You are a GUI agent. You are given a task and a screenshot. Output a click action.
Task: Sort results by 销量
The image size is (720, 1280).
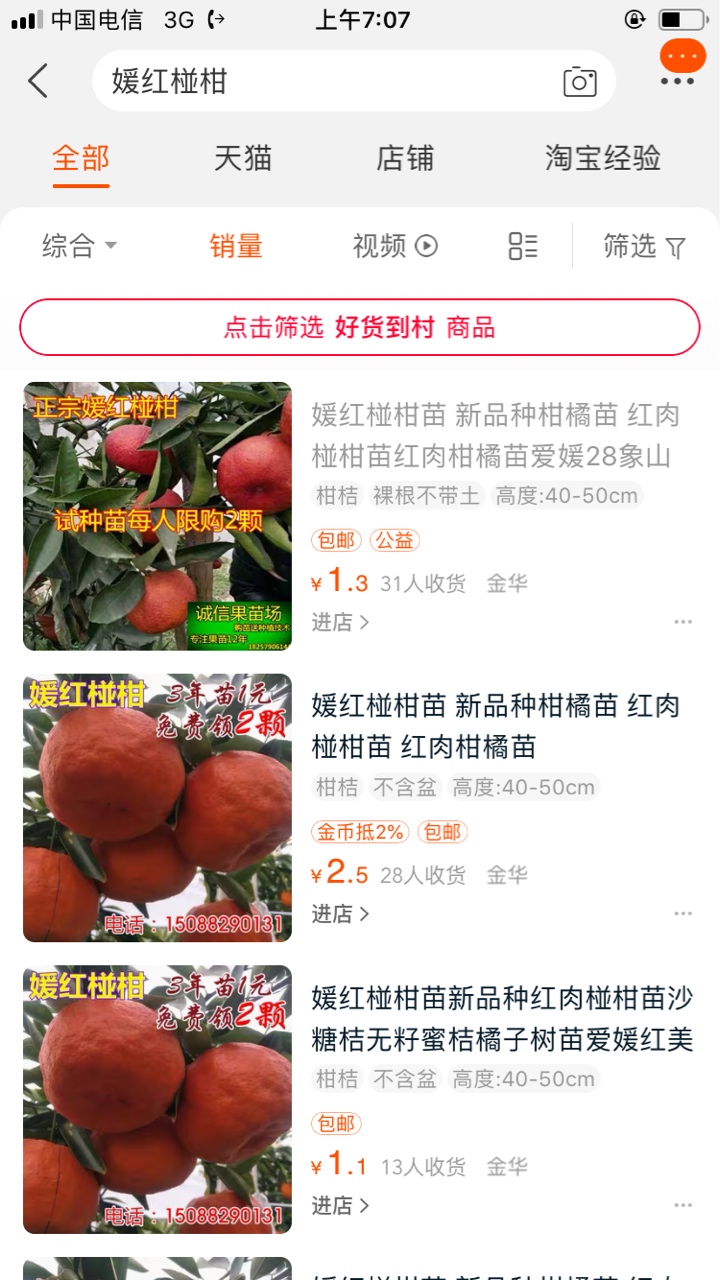click(236, 246)
